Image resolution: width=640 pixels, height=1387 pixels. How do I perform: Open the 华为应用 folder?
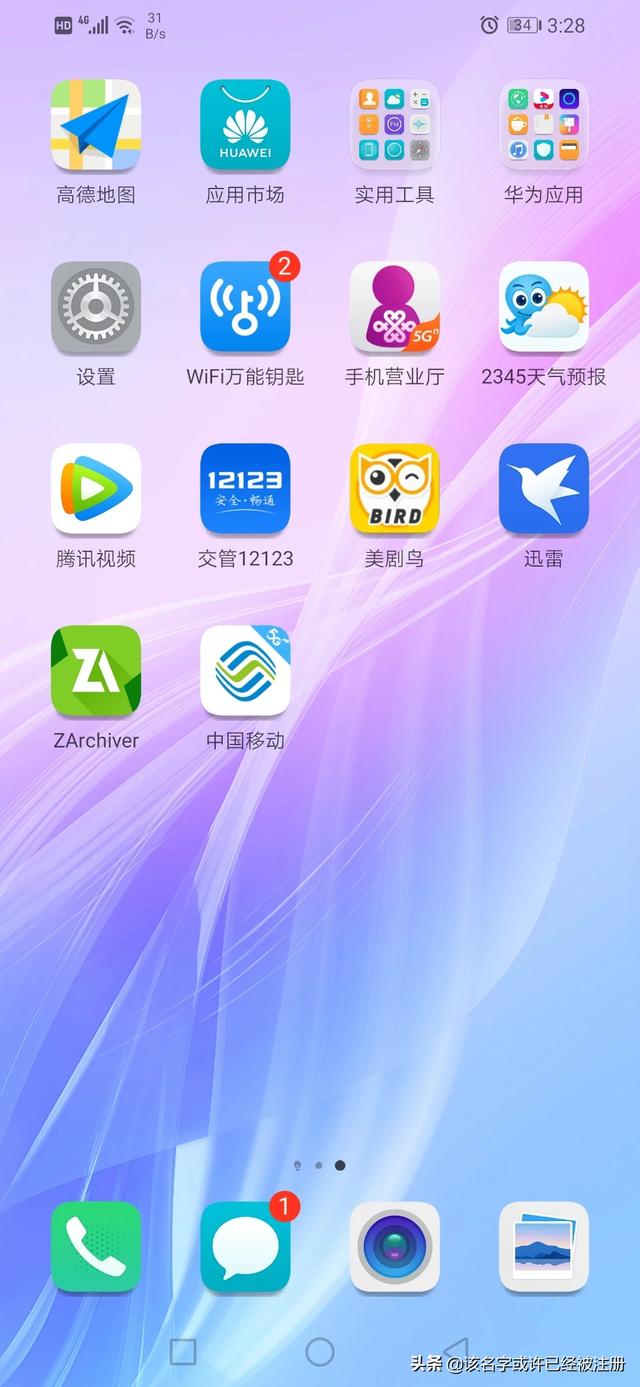[x=543, y=125]
